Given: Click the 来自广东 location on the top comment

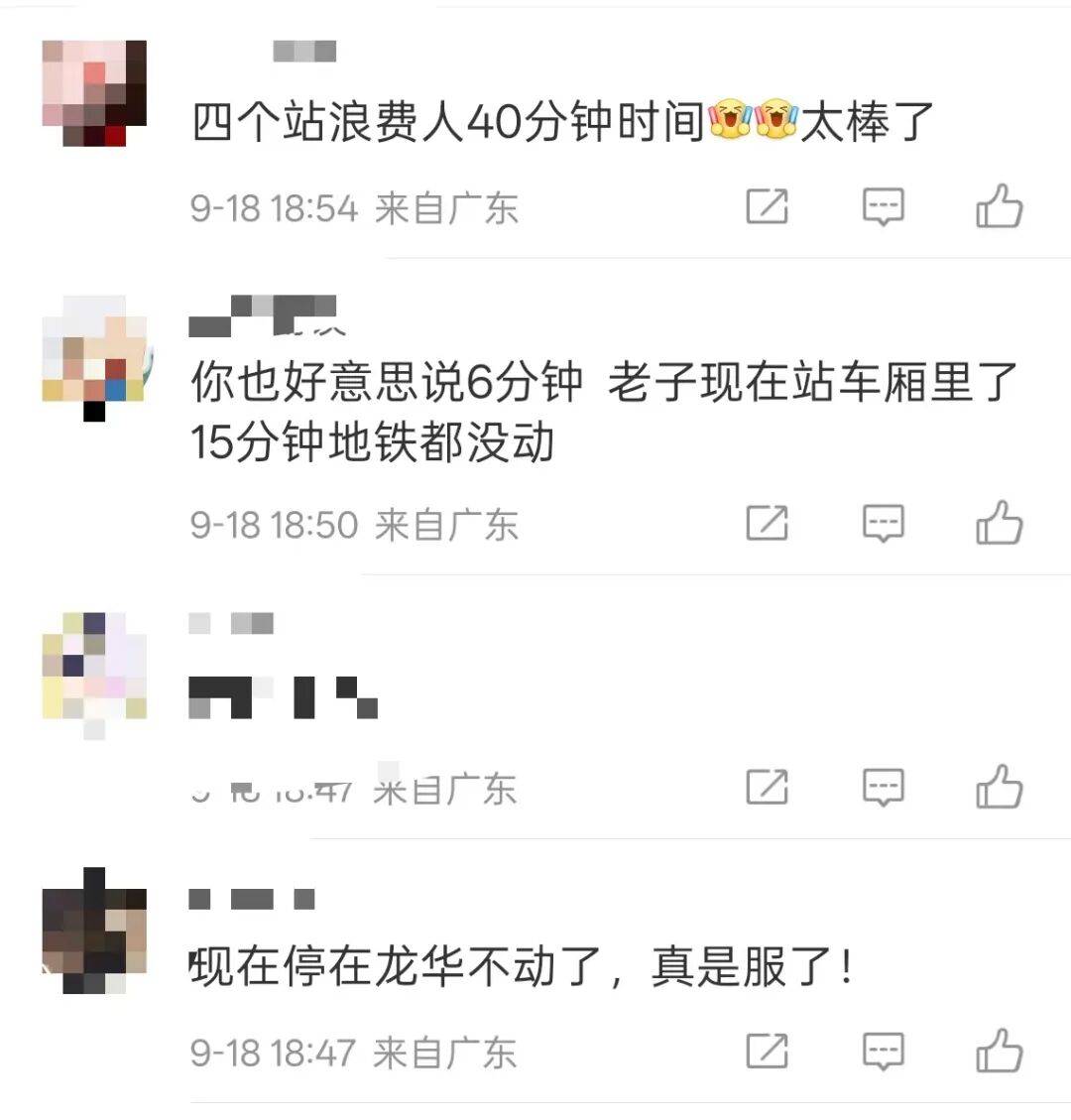Looking at the screenshot, I should pos(446,207).
